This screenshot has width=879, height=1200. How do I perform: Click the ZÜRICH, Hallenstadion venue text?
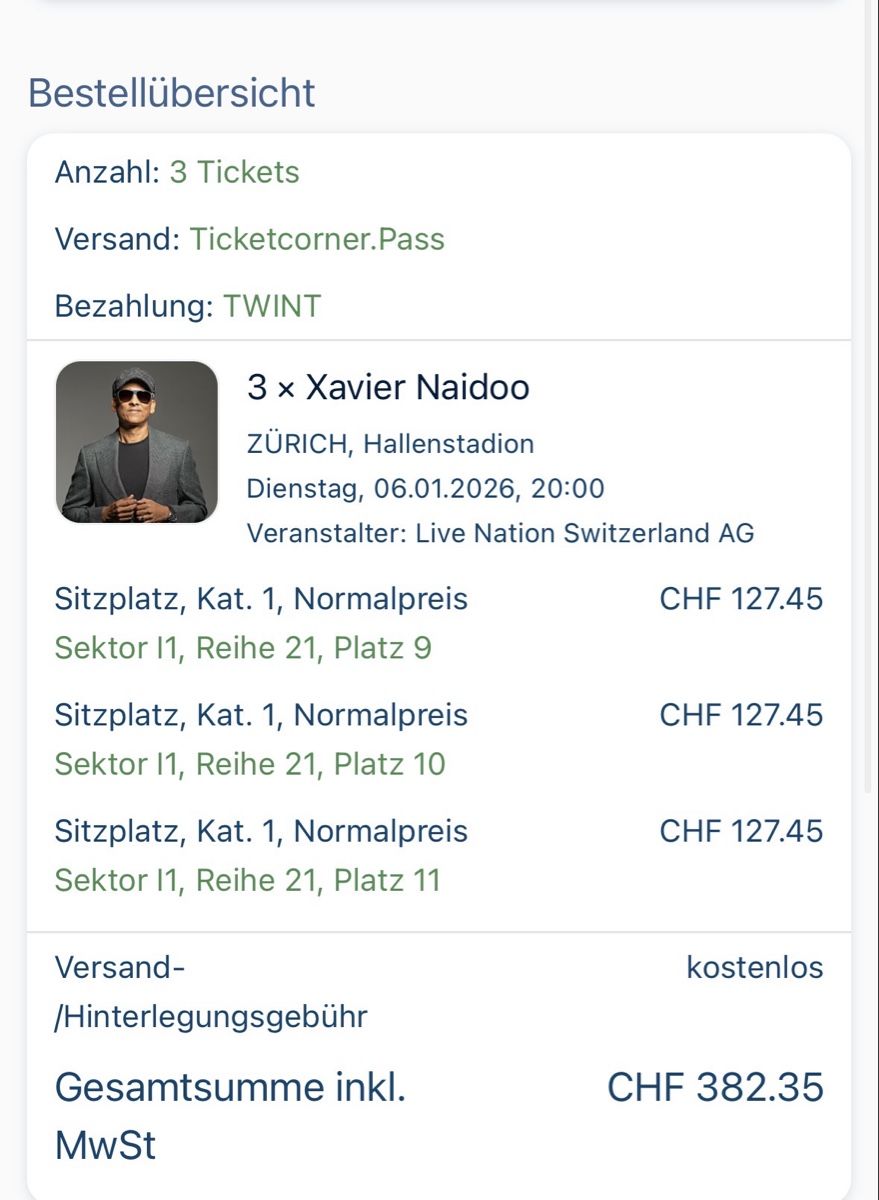[391, 444]
